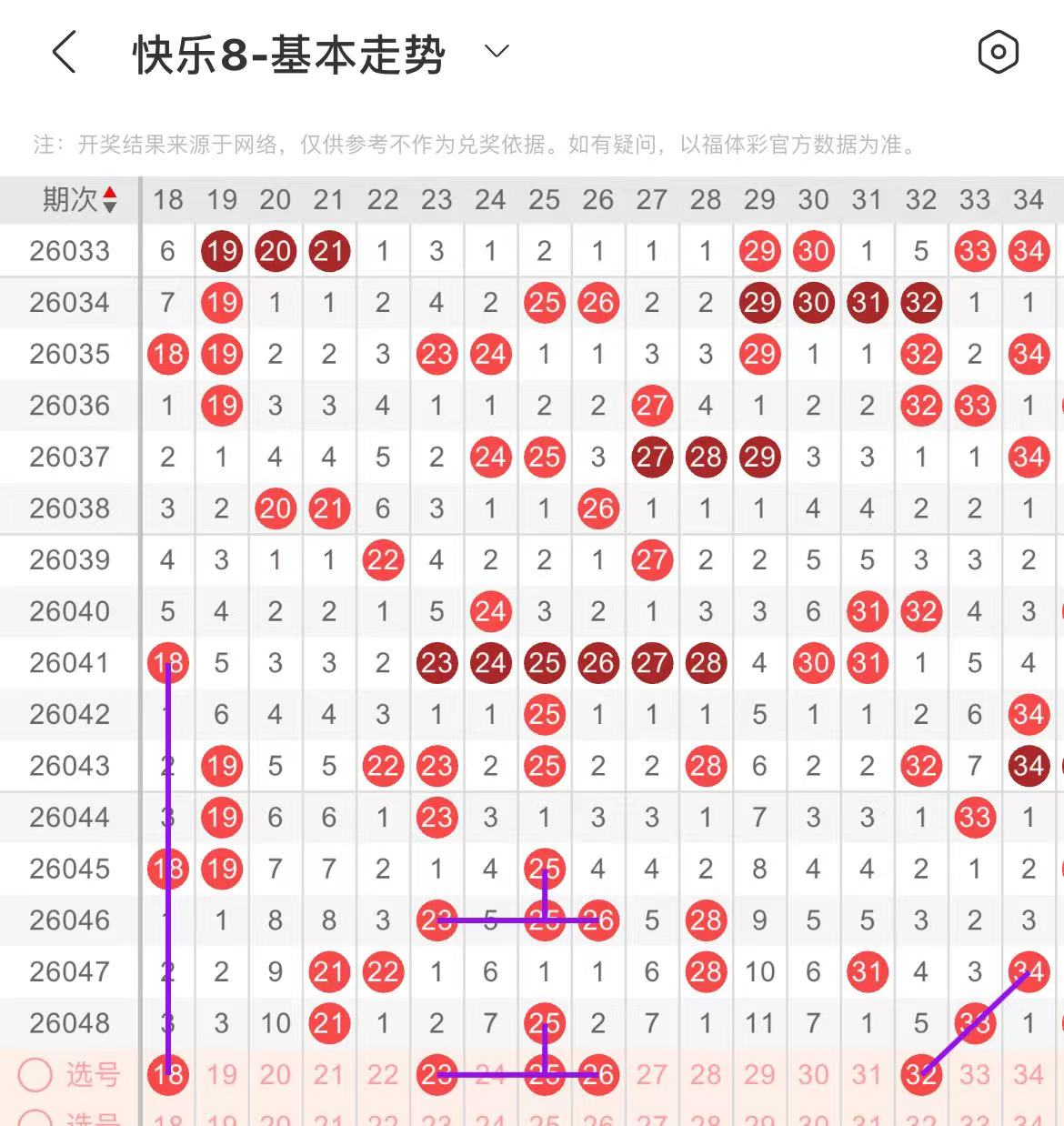Sort draws by 期次 column
This screenshot has height=1126, width=1064.
click(80, 199)
